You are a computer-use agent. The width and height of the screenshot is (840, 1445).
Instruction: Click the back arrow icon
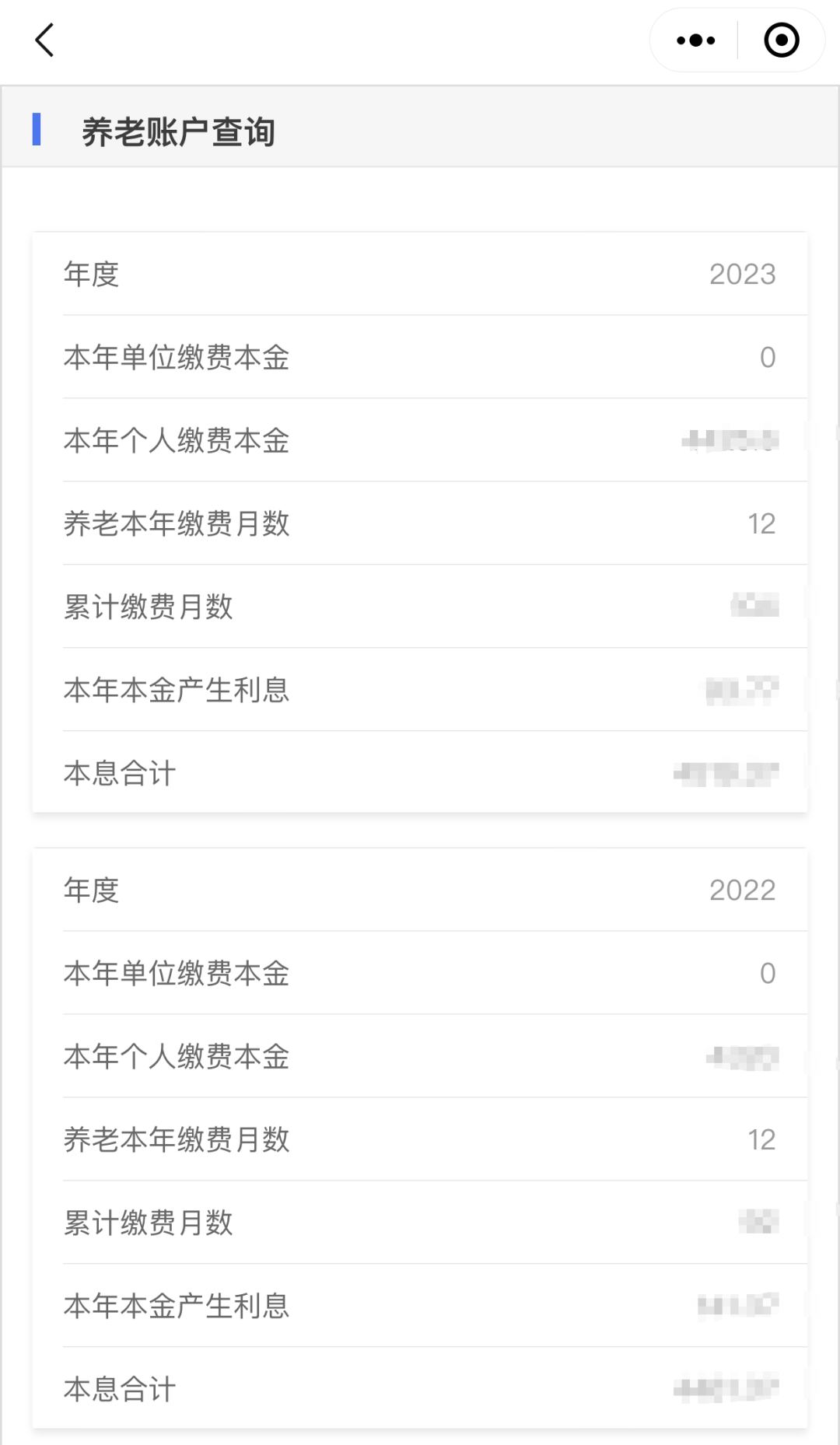click(44, 40)
